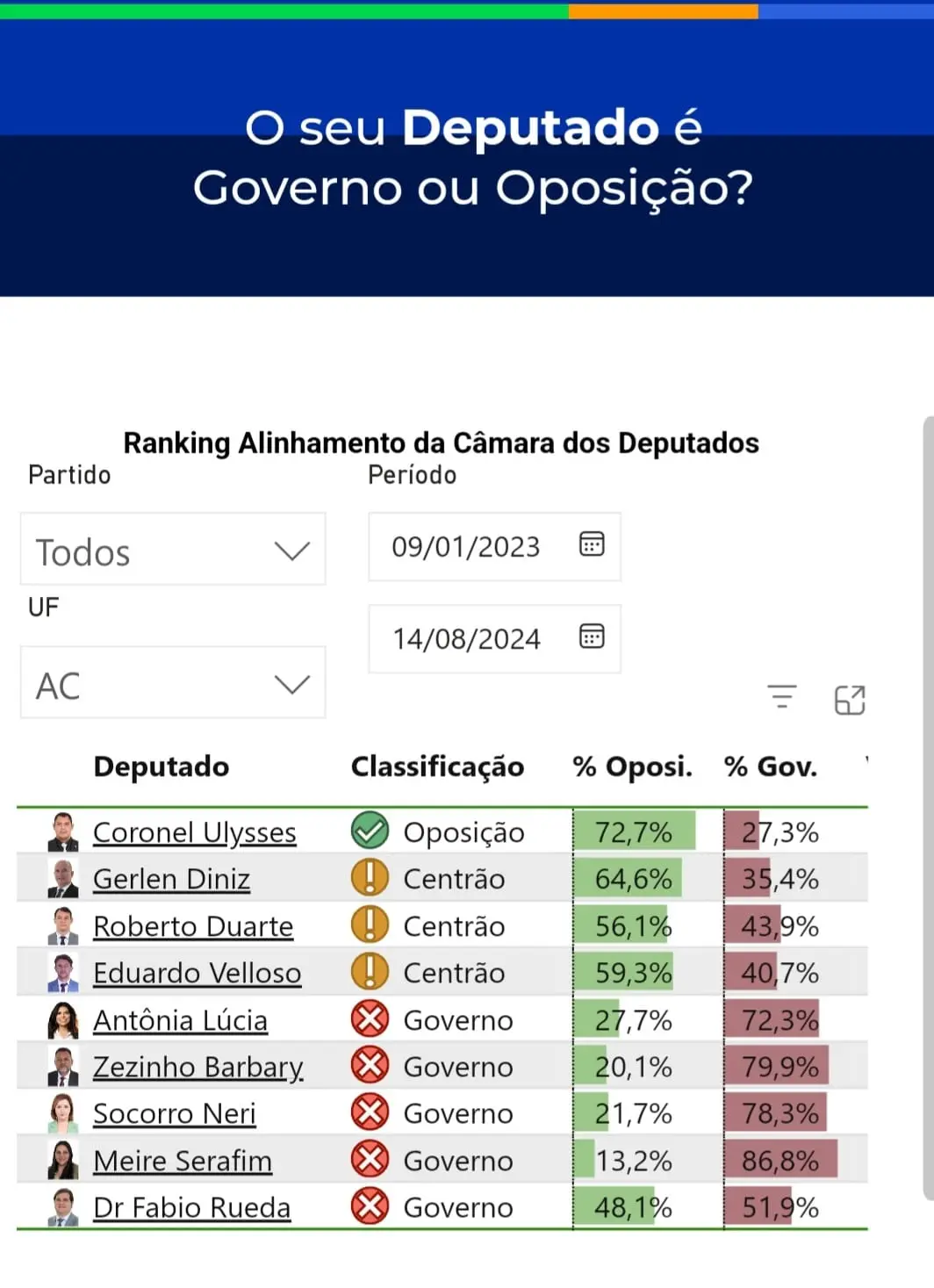Expand the table in focus mode
934x1288 pixels.
click(849, 700)
